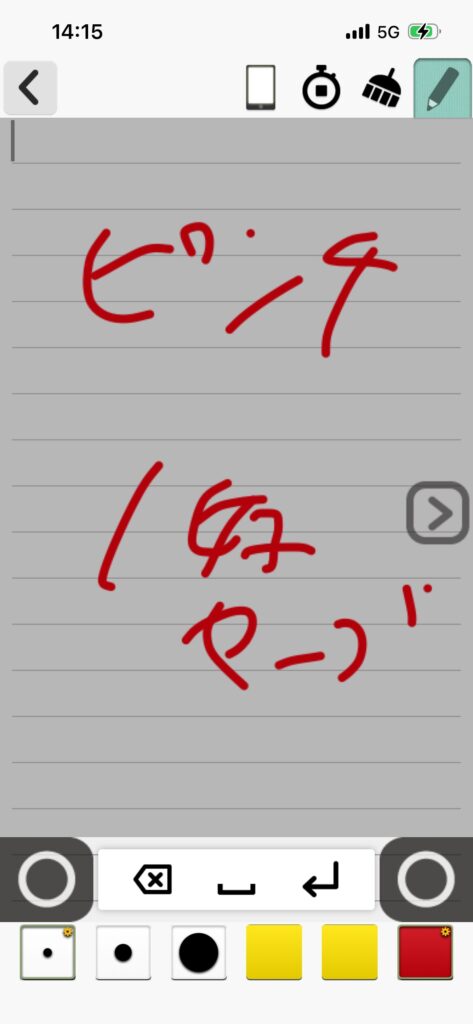Select the pencil drawing tool
Image resolution: width=473 pixels, height=1024 pixels.
coord(442,88)
